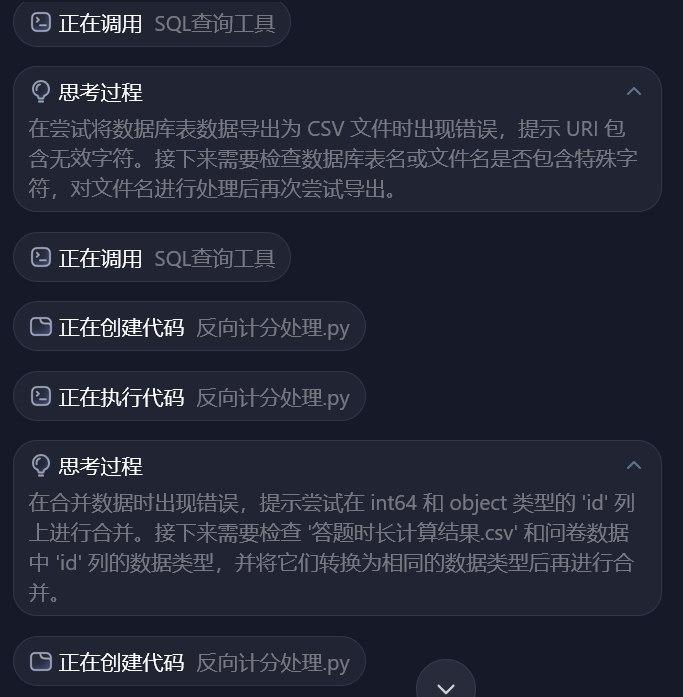Viewport: 683px width, 697px height.
Task: Collapse the thinking block about the CSV export error
Action: [632, 92]
